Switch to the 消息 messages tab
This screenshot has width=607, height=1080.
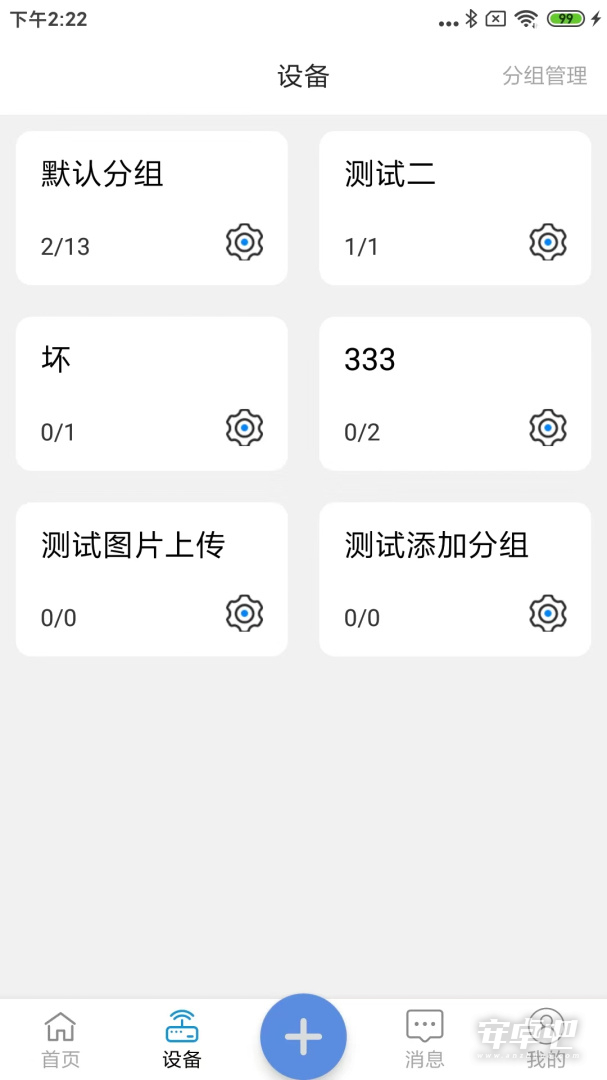[424, 1039]
